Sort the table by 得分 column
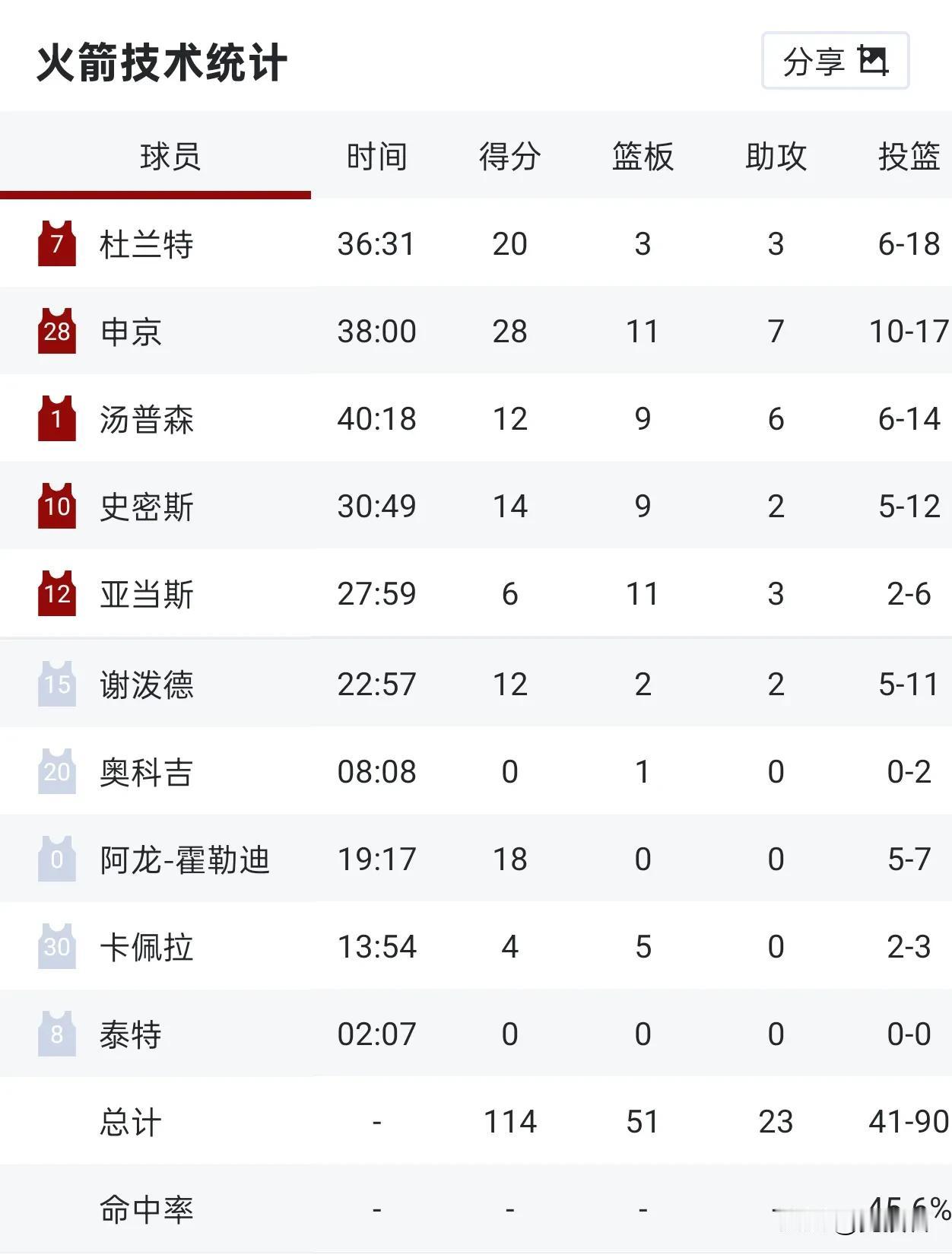Screen dimensions: 952x1255 tap(509, 156)
